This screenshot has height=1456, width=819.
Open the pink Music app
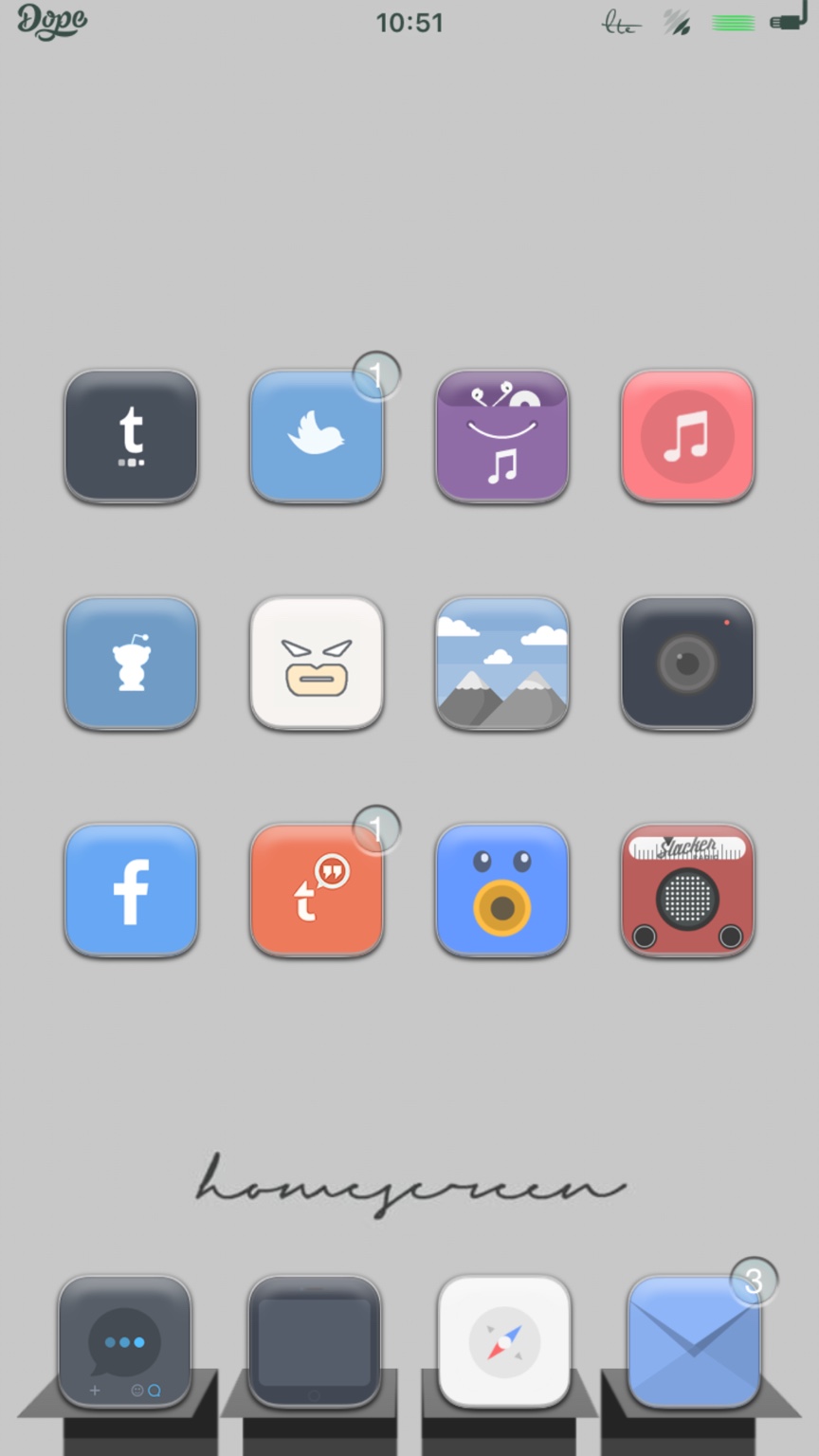687,436
